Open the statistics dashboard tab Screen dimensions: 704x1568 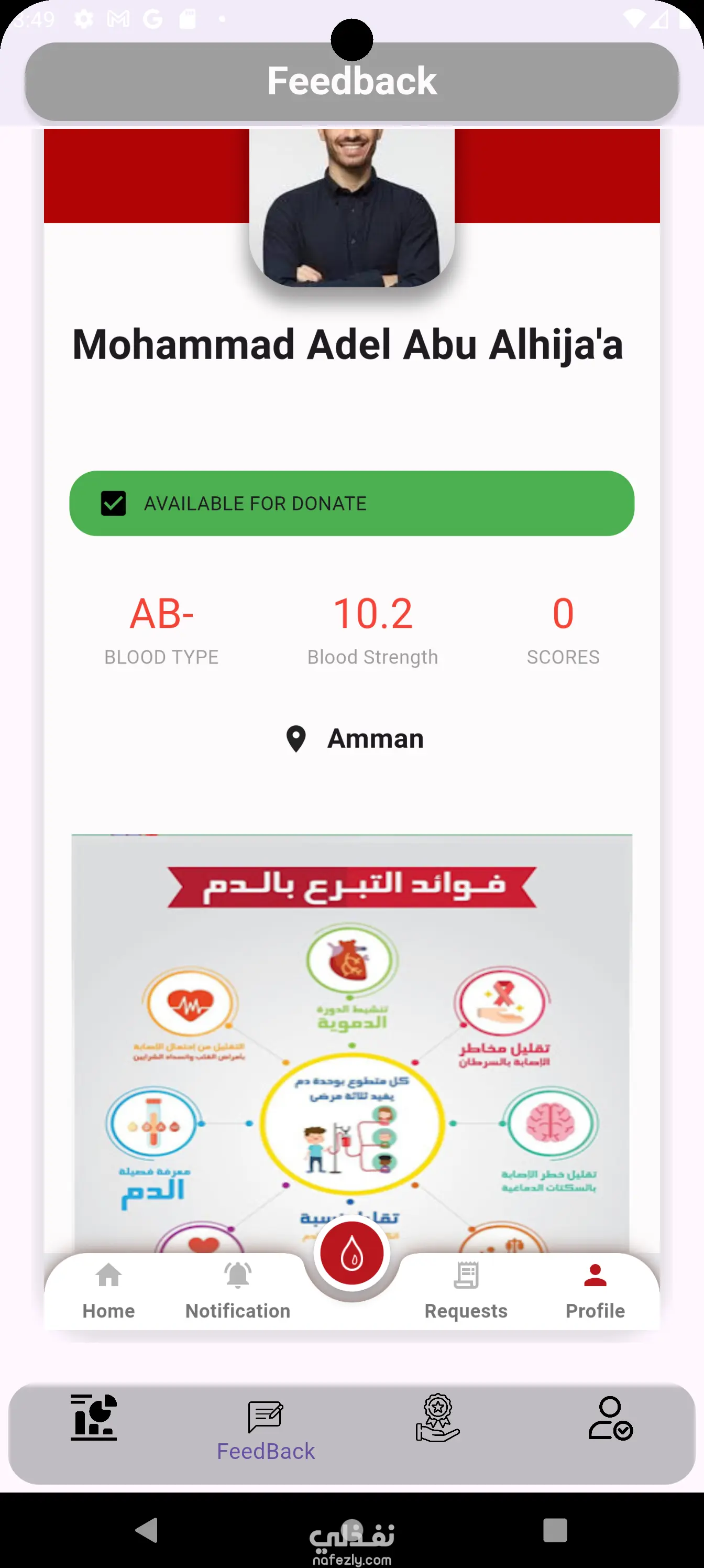pos(93,1418)
